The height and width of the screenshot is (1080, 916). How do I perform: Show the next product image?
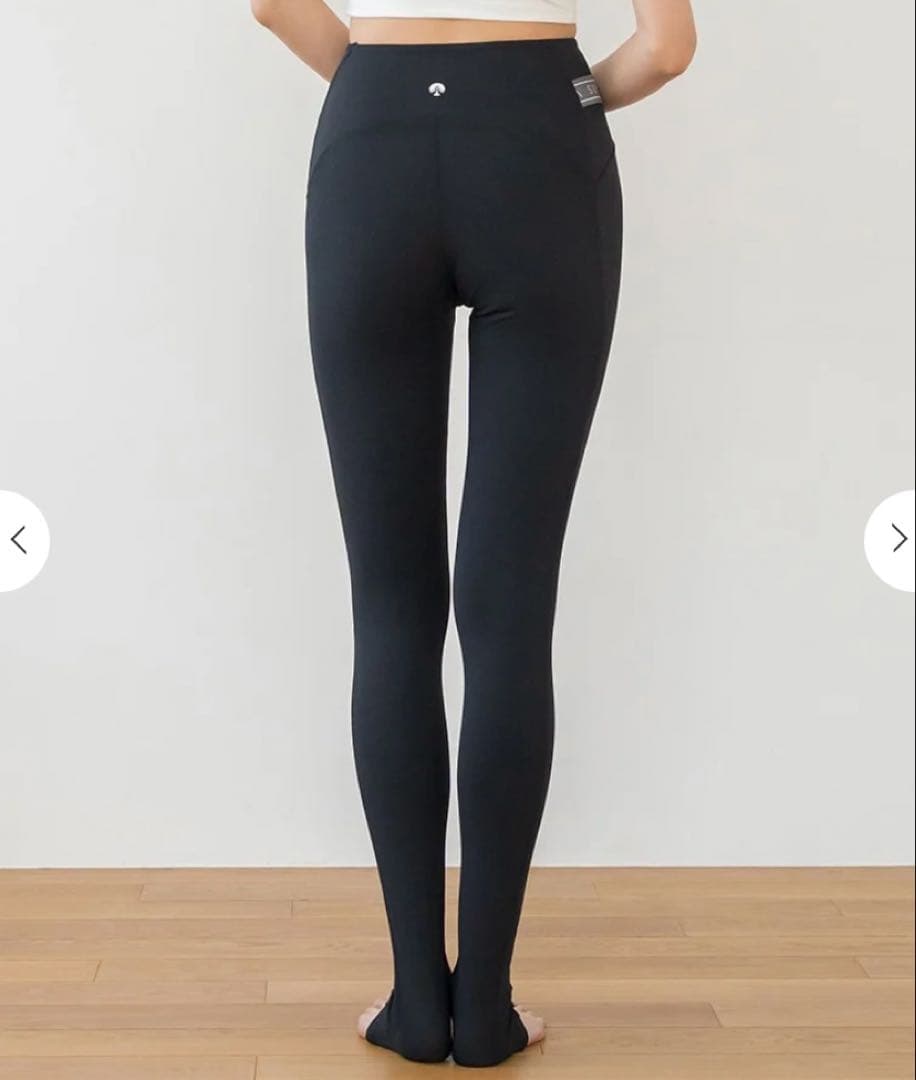pyautogui.click(x=897, y=540)
